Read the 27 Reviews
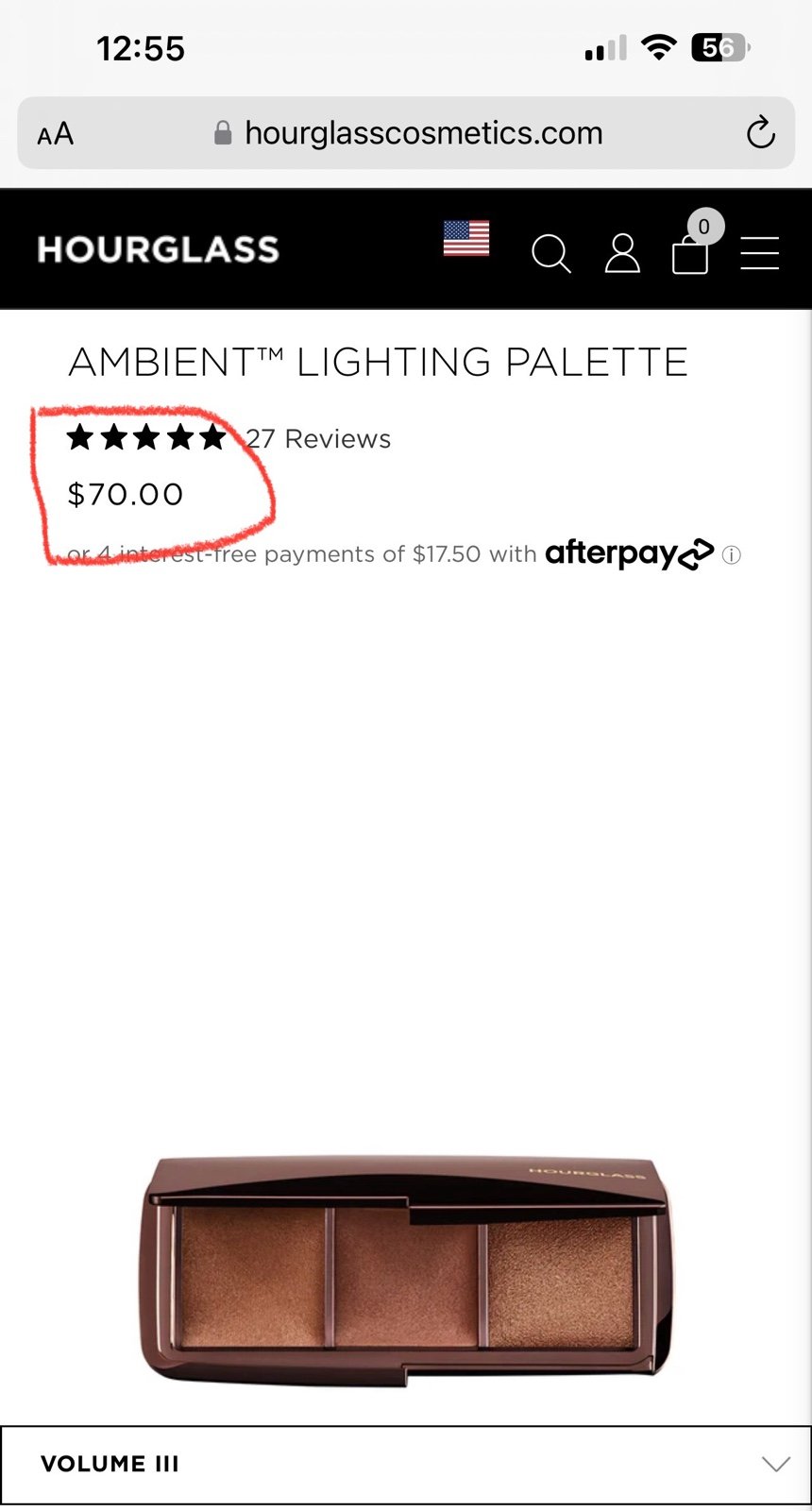 tap(318, 439)
